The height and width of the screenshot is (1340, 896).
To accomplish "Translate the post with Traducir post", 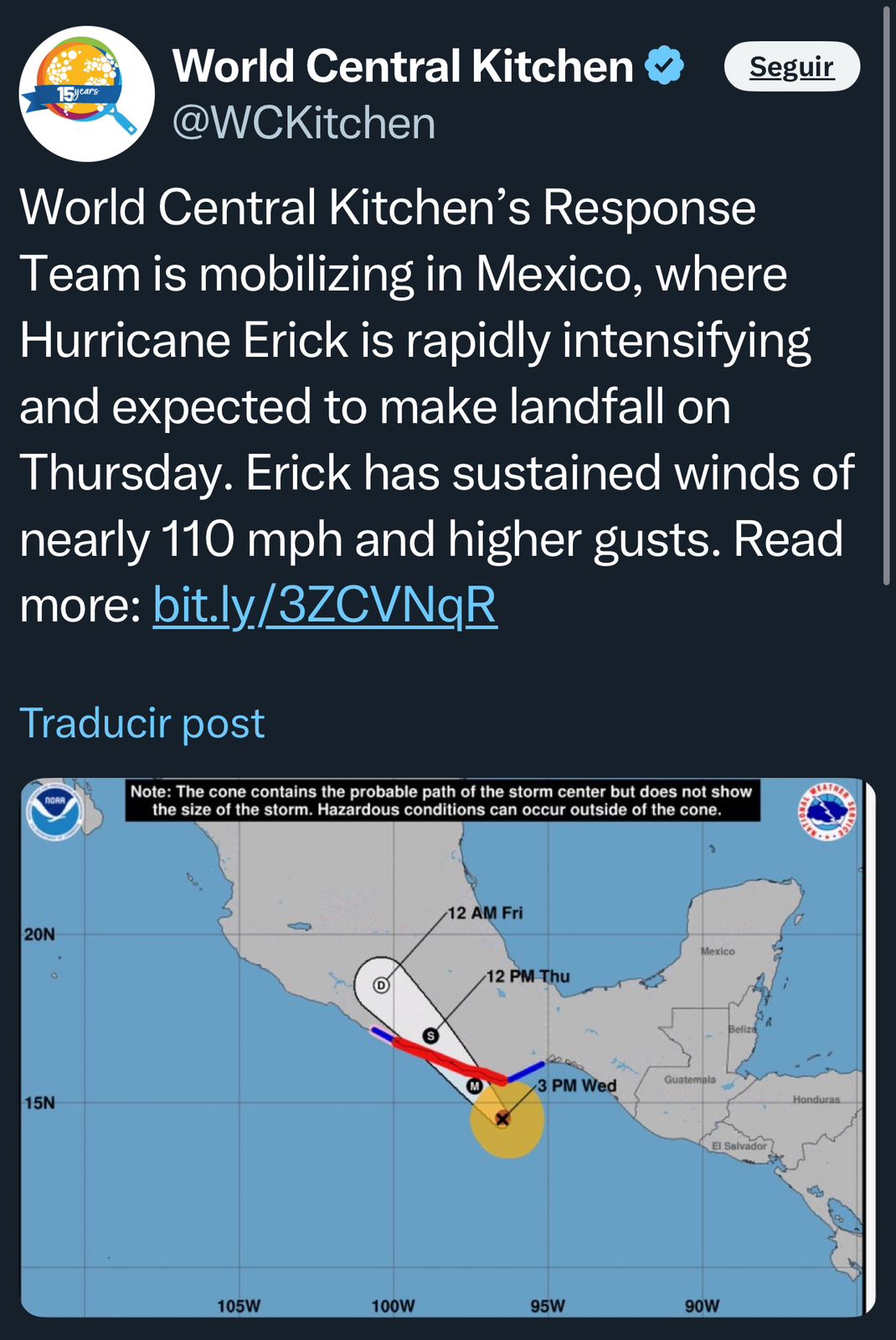I will click(x=142, y=723).
